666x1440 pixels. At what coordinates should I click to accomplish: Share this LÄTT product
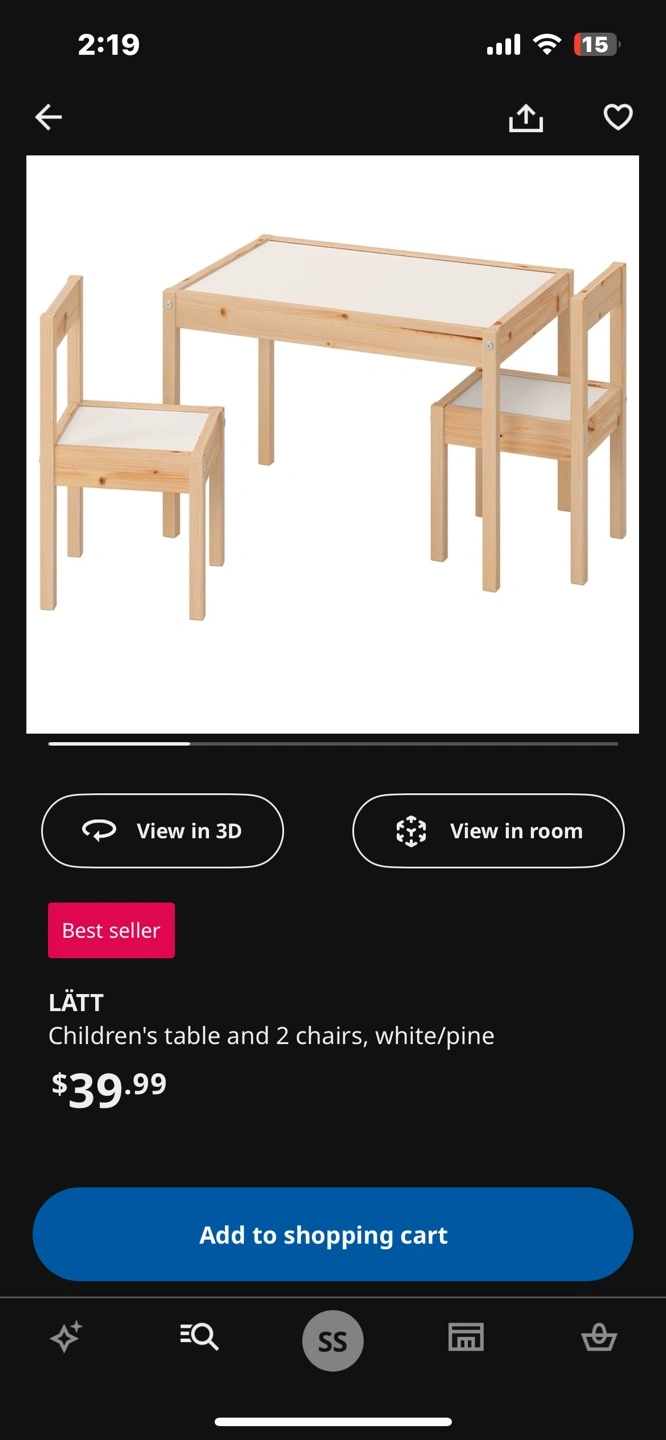point(526,118)
